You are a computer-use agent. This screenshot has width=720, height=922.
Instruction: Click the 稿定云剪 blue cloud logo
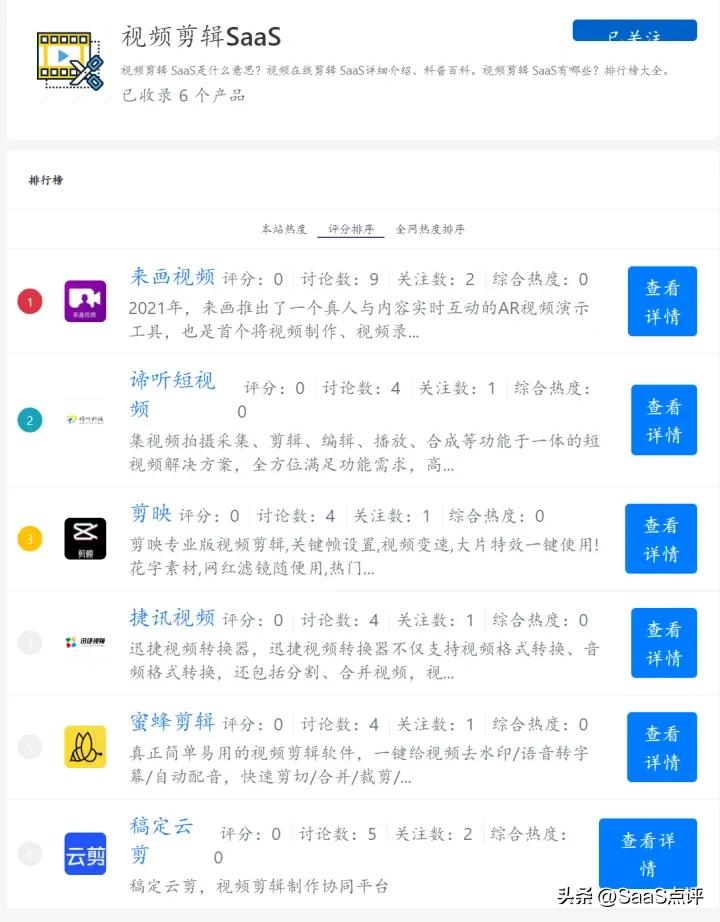pos(85,853)
